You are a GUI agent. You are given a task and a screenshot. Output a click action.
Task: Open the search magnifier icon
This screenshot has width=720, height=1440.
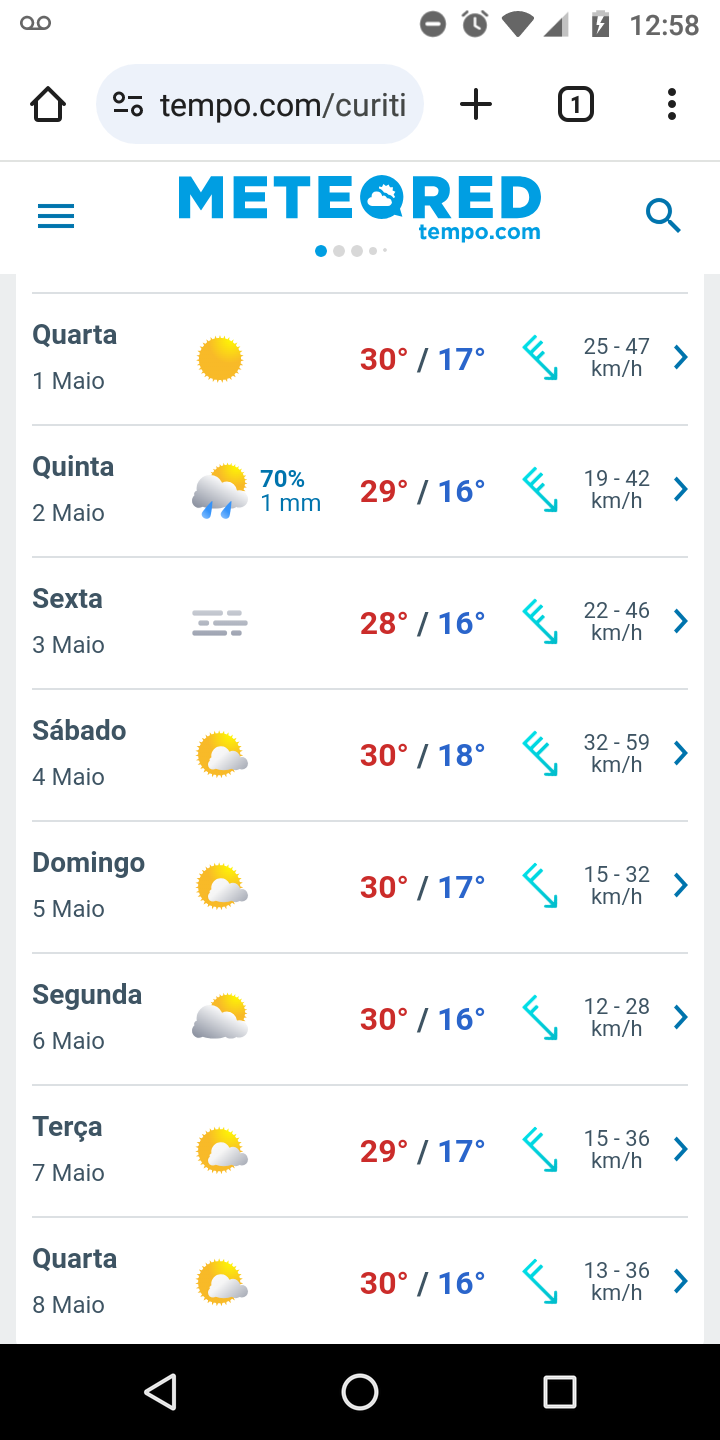coord(663,215)
